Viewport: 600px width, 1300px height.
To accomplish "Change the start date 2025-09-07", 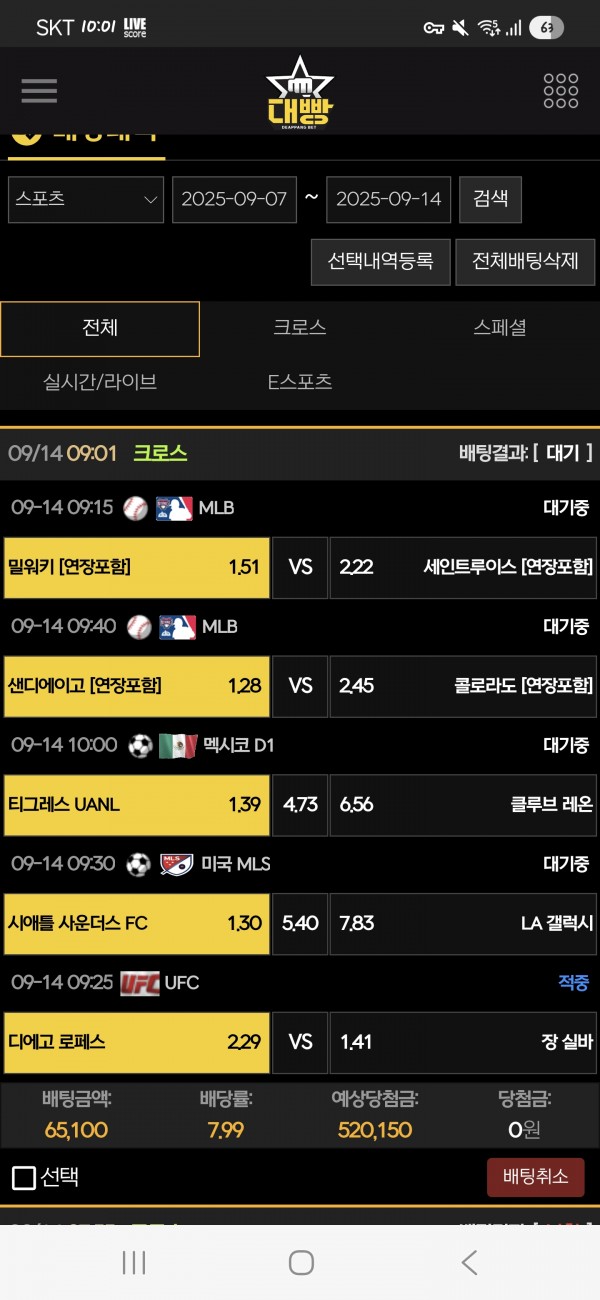I will [x=235, y=199].
